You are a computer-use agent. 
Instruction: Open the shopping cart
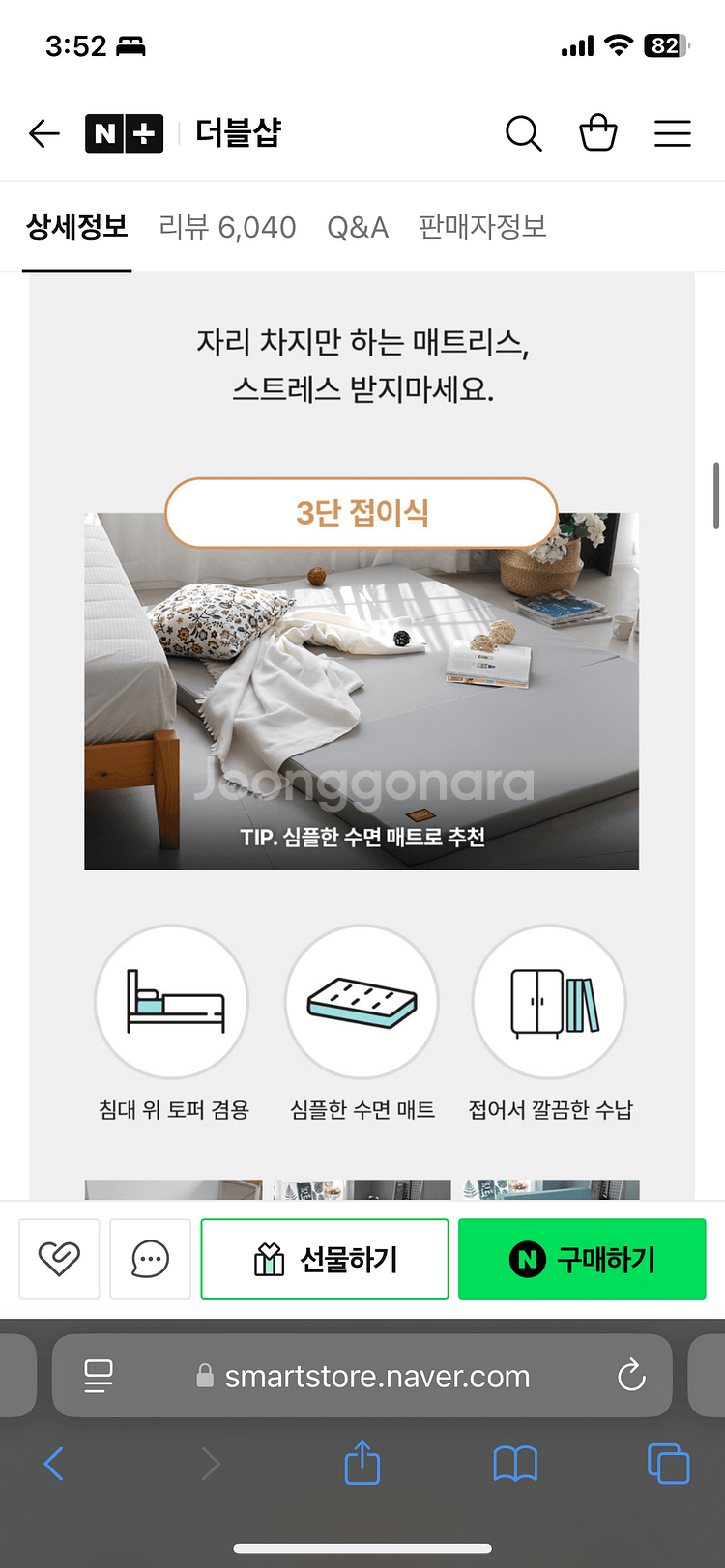point(598,132)
